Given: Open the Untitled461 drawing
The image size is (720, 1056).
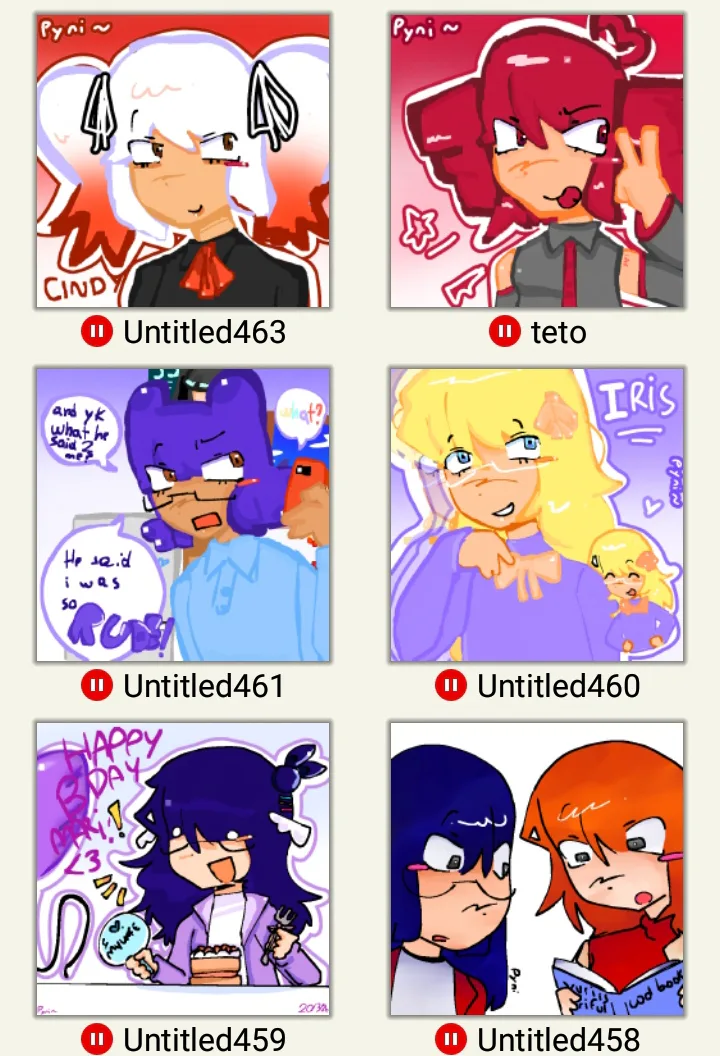Looking at the screenshot, I should pyautogui.click(x=183, y=514).
